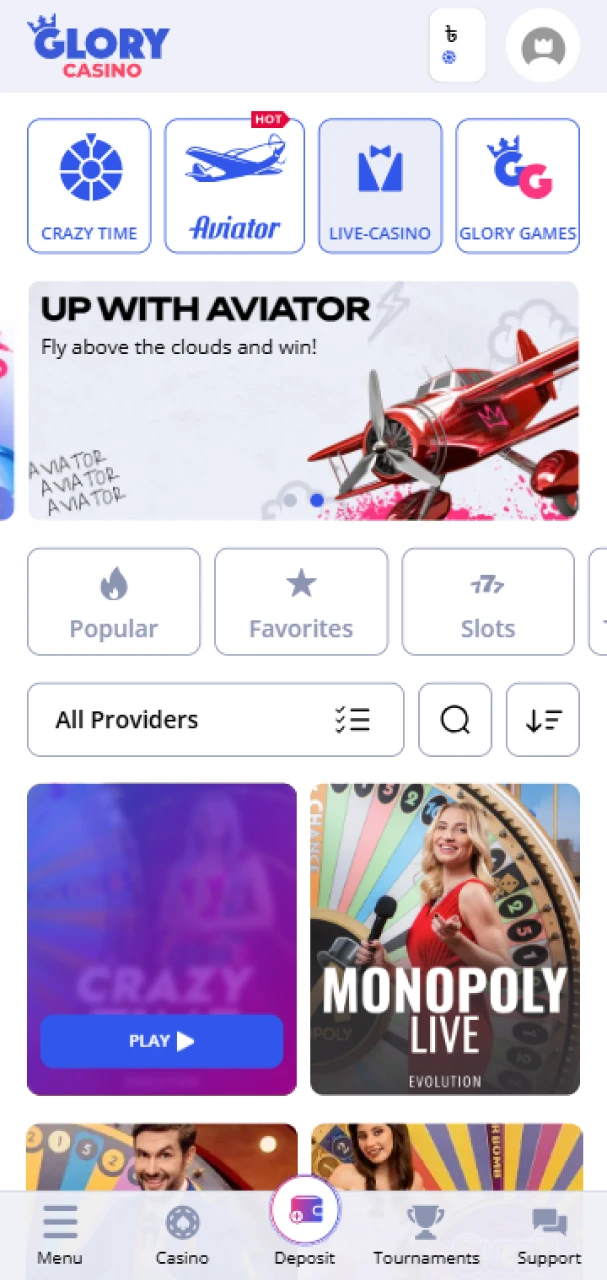Open Crazy Time shortcut
This screenshot has width=607, height=1280.
89,185
